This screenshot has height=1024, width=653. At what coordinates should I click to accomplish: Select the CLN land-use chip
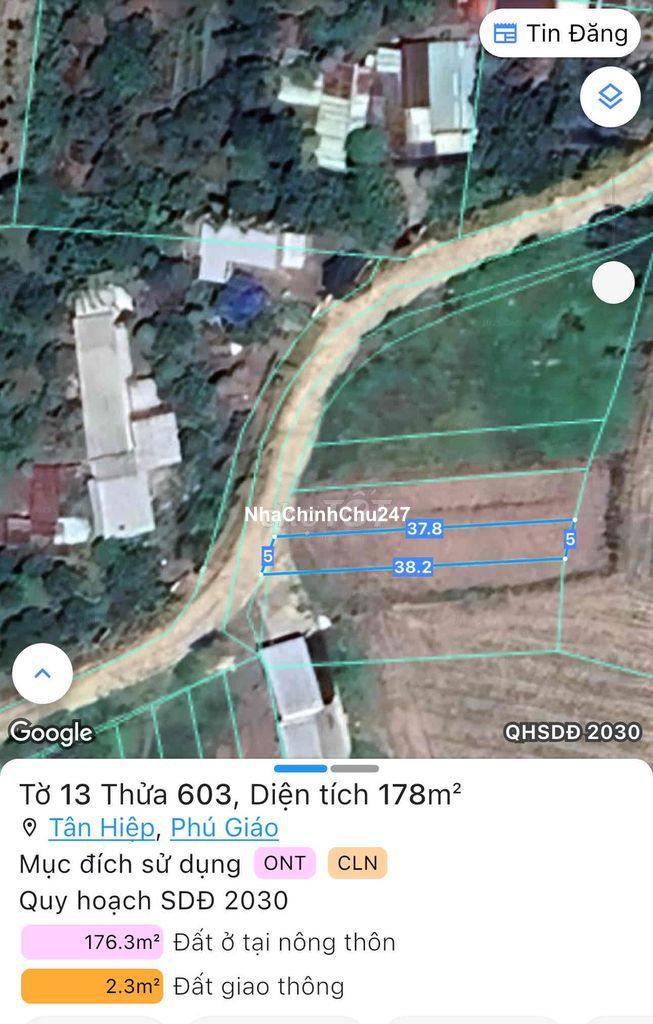357,864
